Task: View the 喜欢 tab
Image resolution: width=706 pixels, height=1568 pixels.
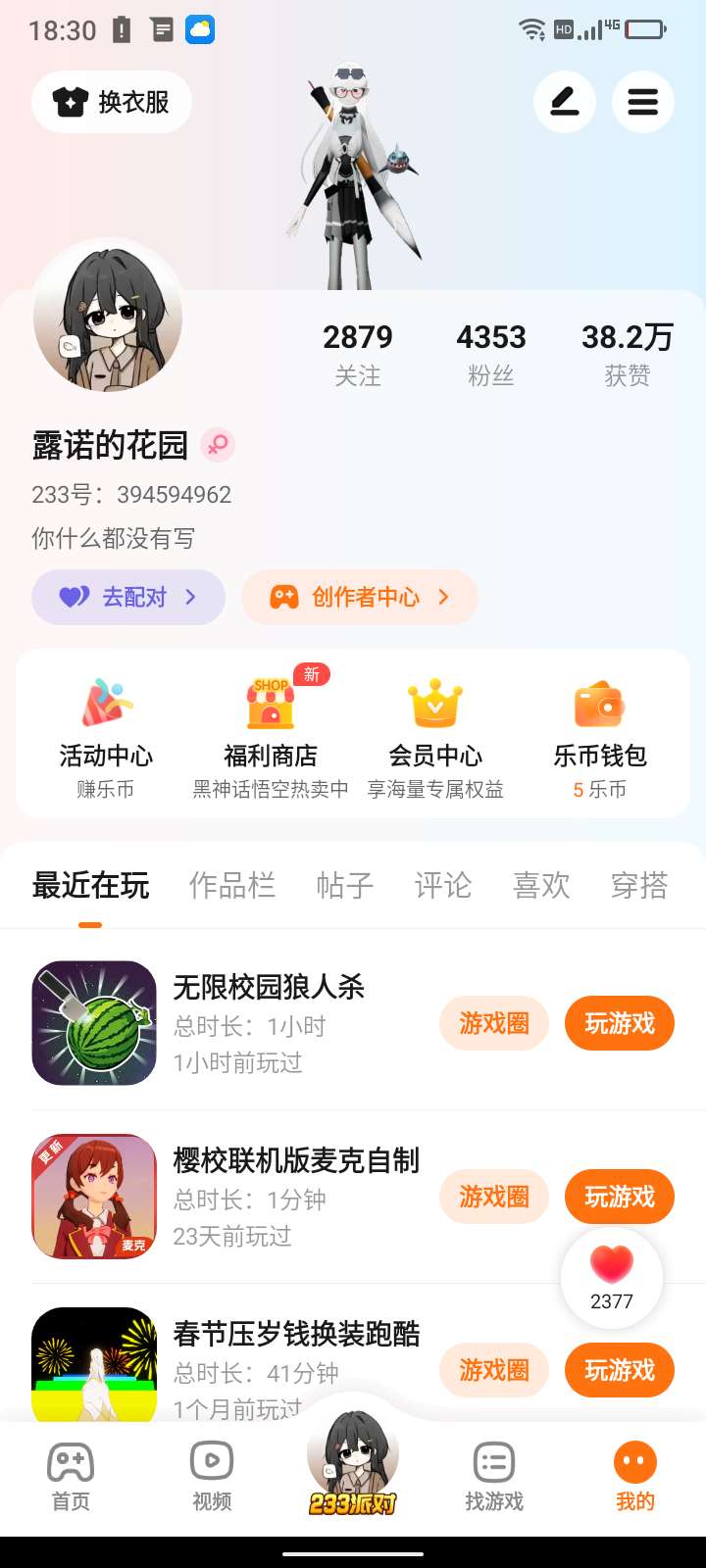Action: 540,885
